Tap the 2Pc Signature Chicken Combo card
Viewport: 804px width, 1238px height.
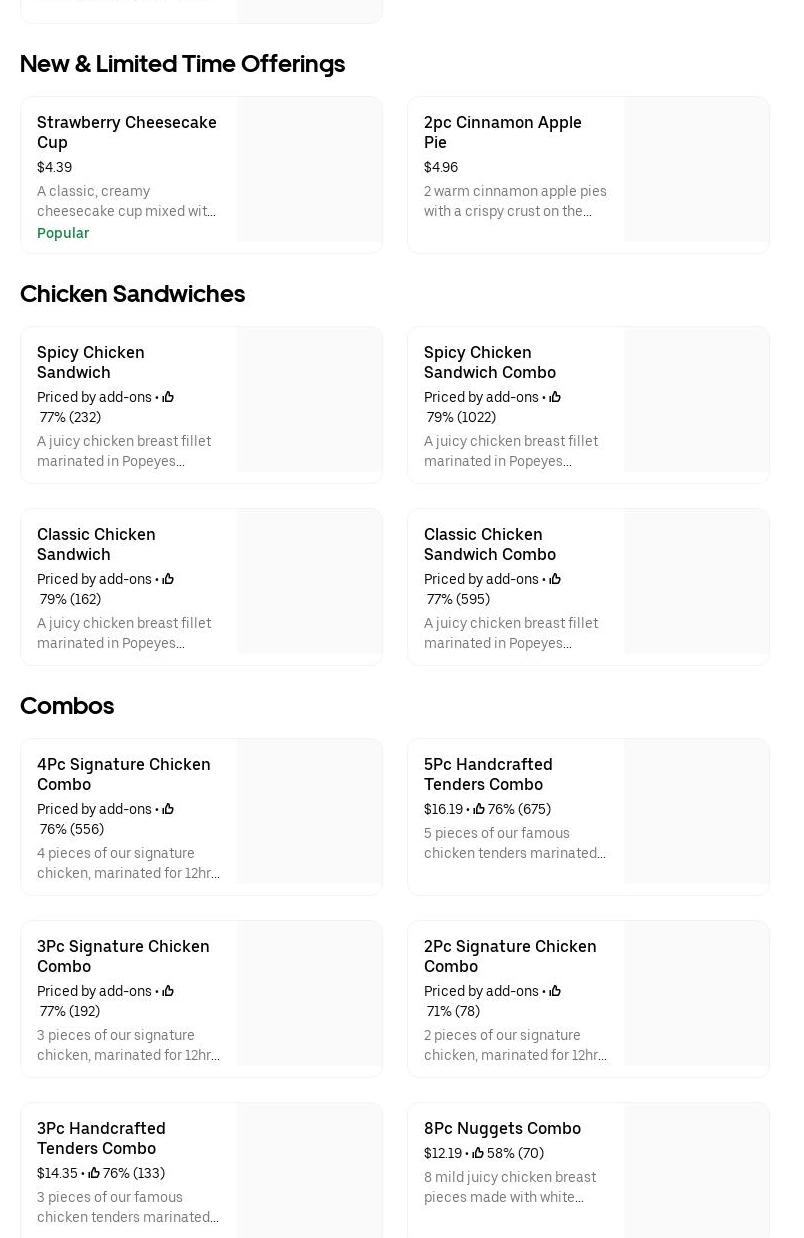(x=588, y=999)
